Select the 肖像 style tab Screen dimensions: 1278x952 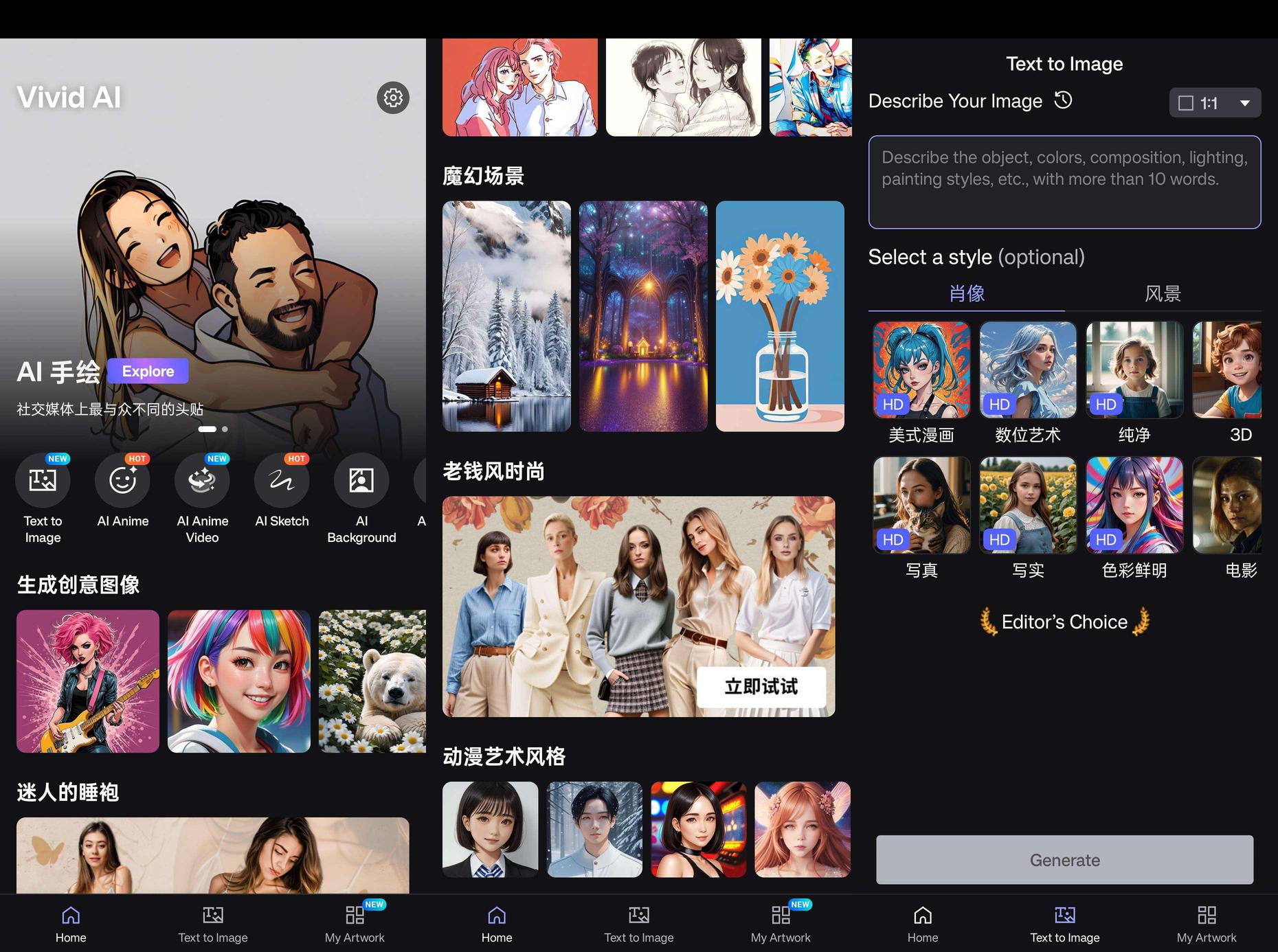tap(966, 294)
